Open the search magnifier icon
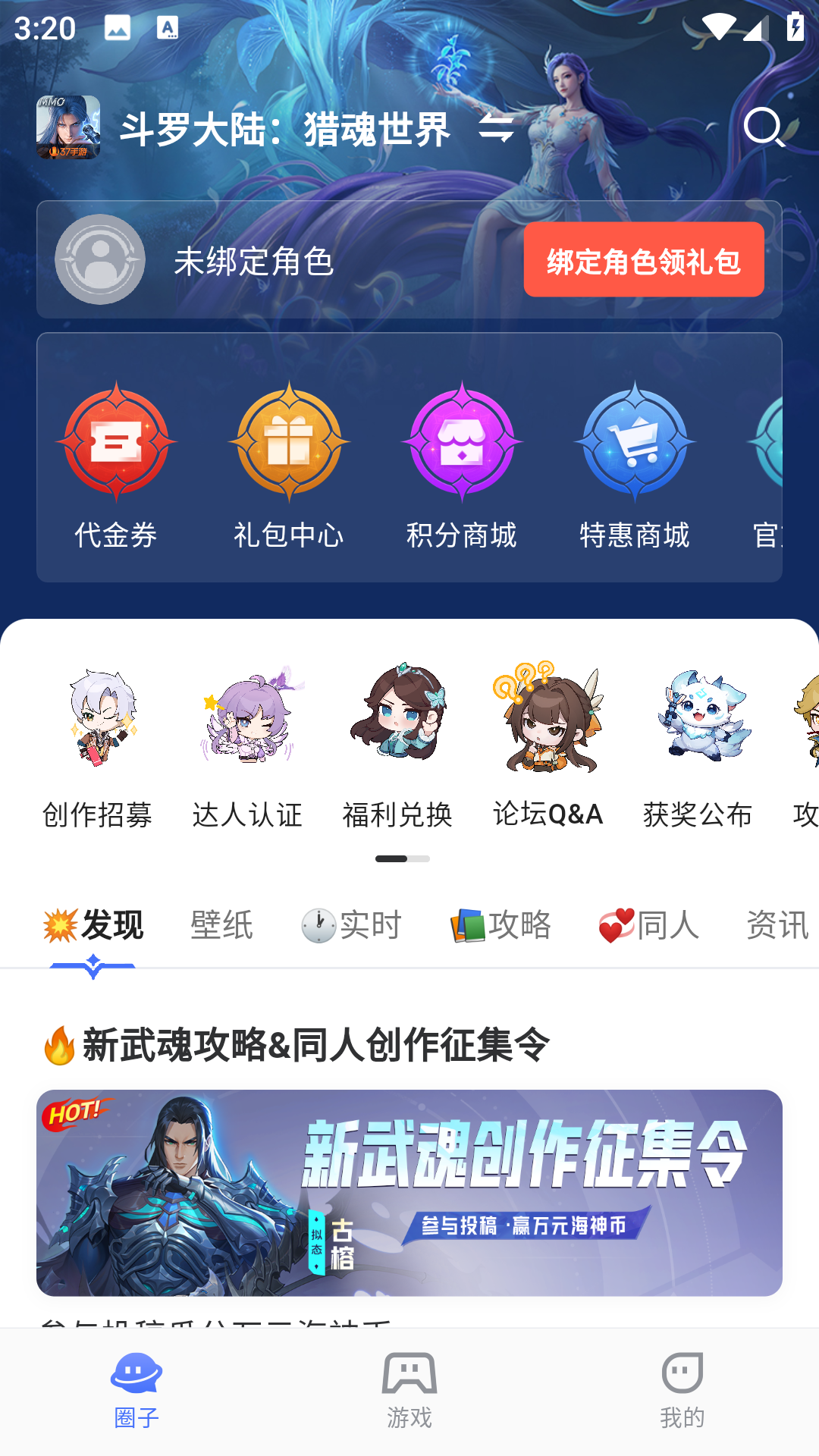Image resolution: width=819 pixels, height=1456 pixels. (766, 129)
